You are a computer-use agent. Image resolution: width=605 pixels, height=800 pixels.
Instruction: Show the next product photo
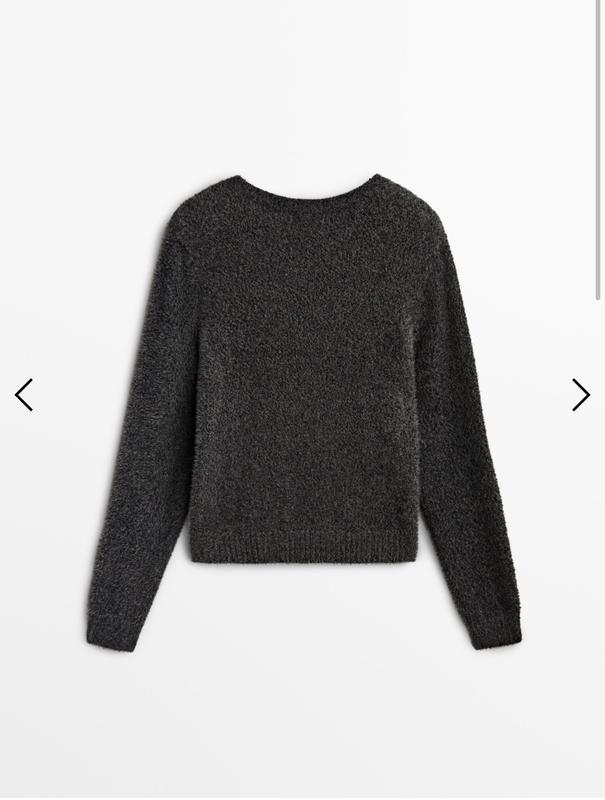[580, 395]
